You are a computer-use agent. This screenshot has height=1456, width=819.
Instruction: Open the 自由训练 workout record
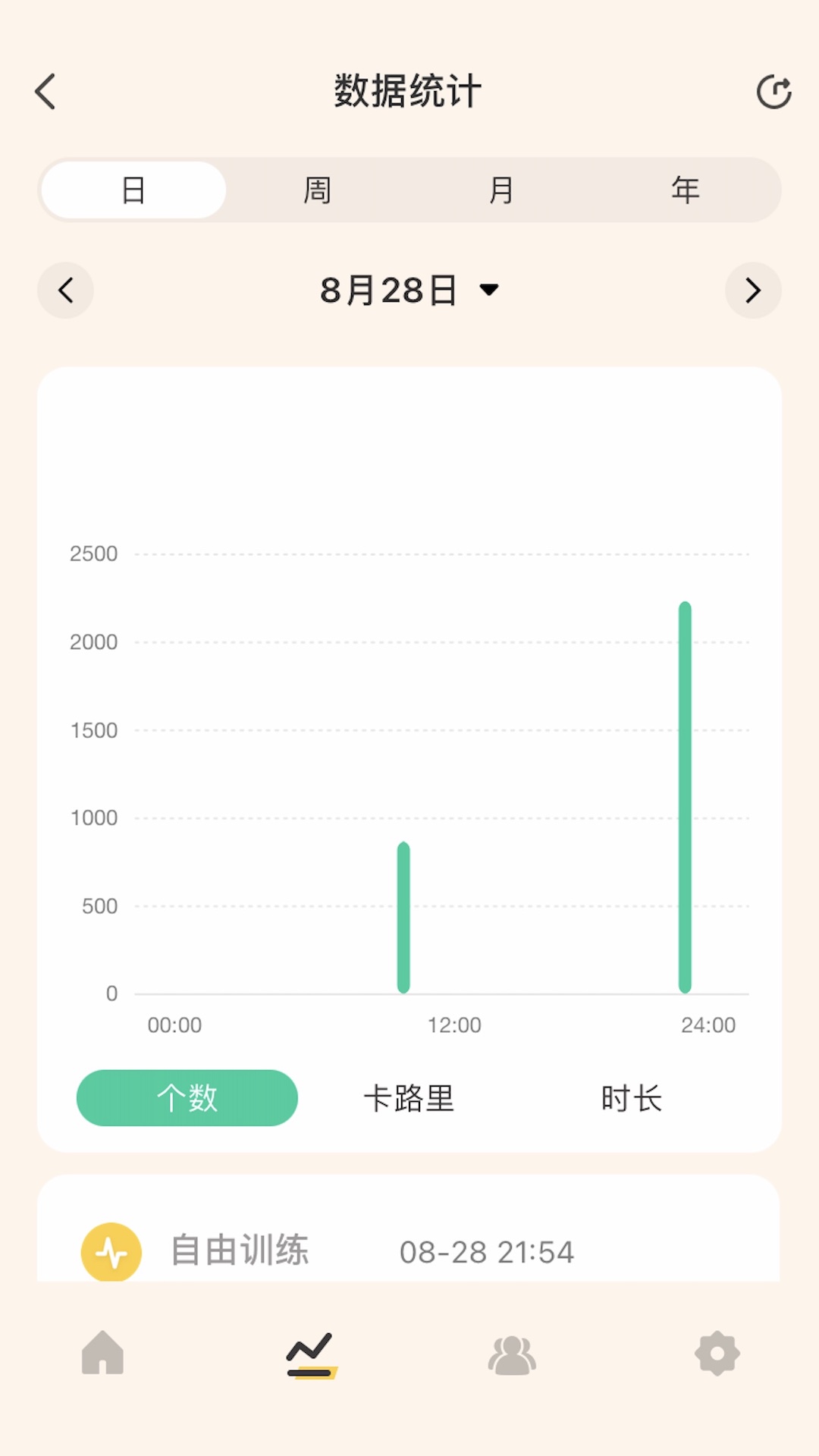coord(341,1251)
